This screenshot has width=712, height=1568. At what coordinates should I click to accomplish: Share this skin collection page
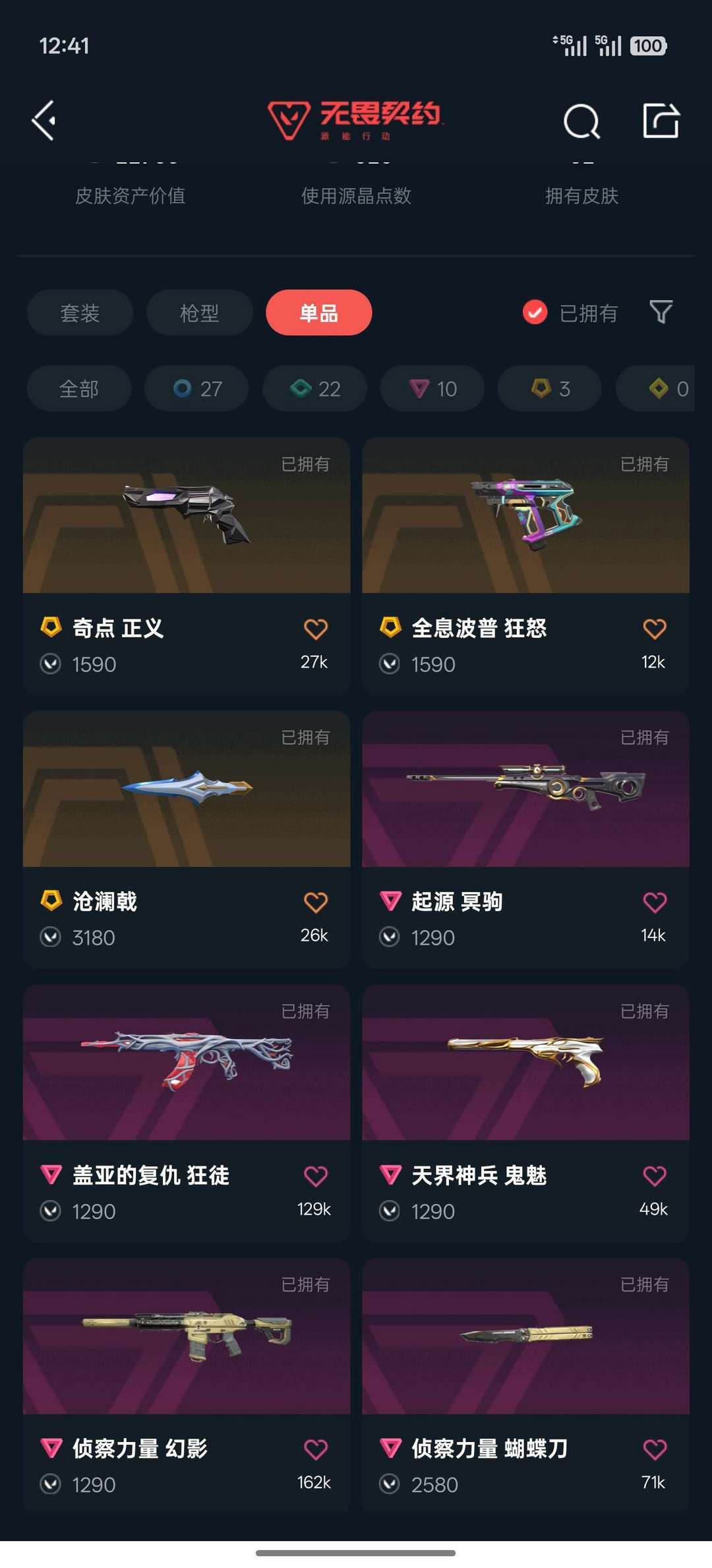pos(661,121)
